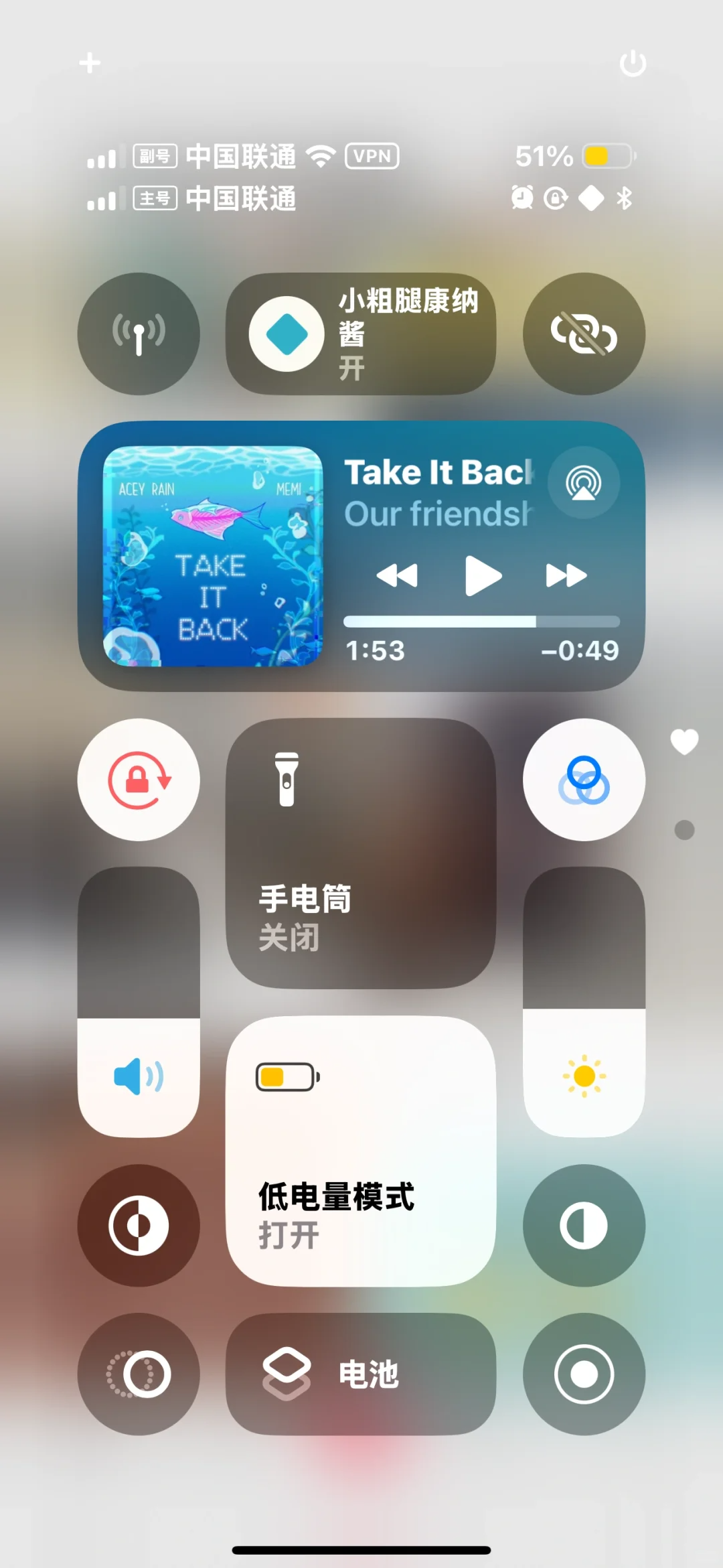This screenshot has width=723, height=1568.
Task: Open the 电池 battery shortcut
Action: coord(361,1374)
